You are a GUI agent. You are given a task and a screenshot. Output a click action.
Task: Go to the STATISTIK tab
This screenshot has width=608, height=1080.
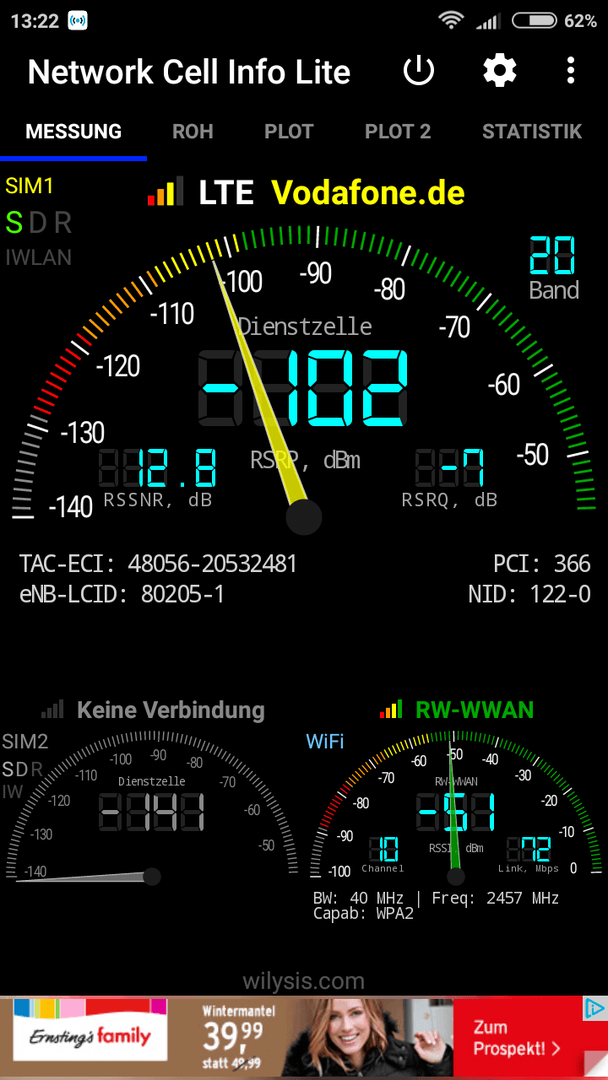click(x=531, y=131)
